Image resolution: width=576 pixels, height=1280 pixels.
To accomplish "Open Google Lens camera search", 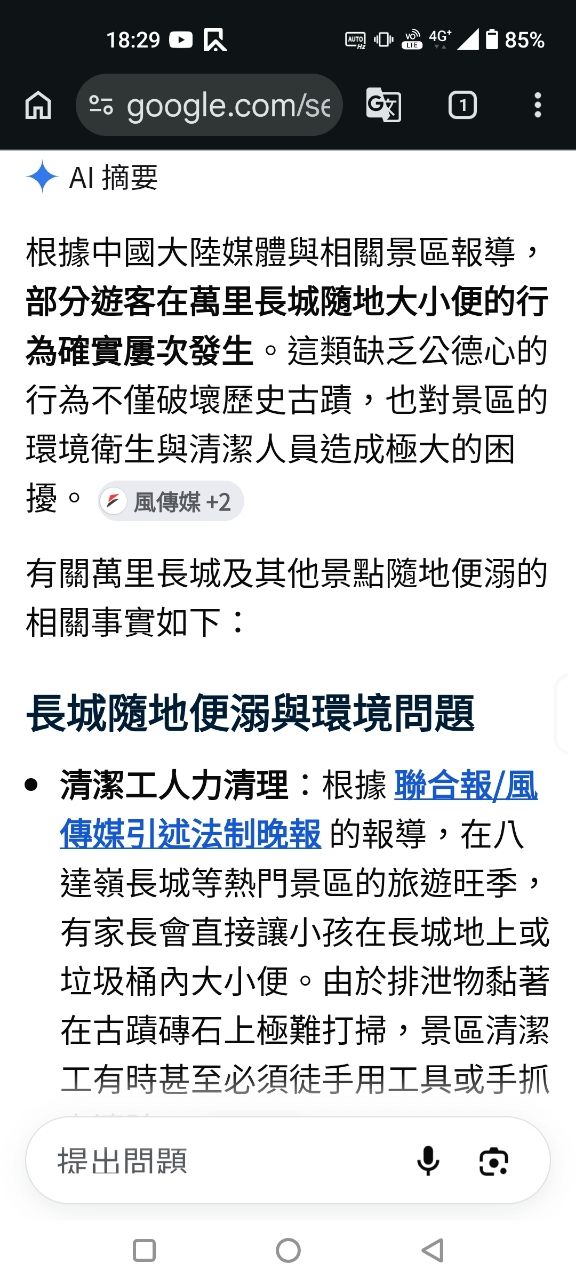I will 494,1161.
